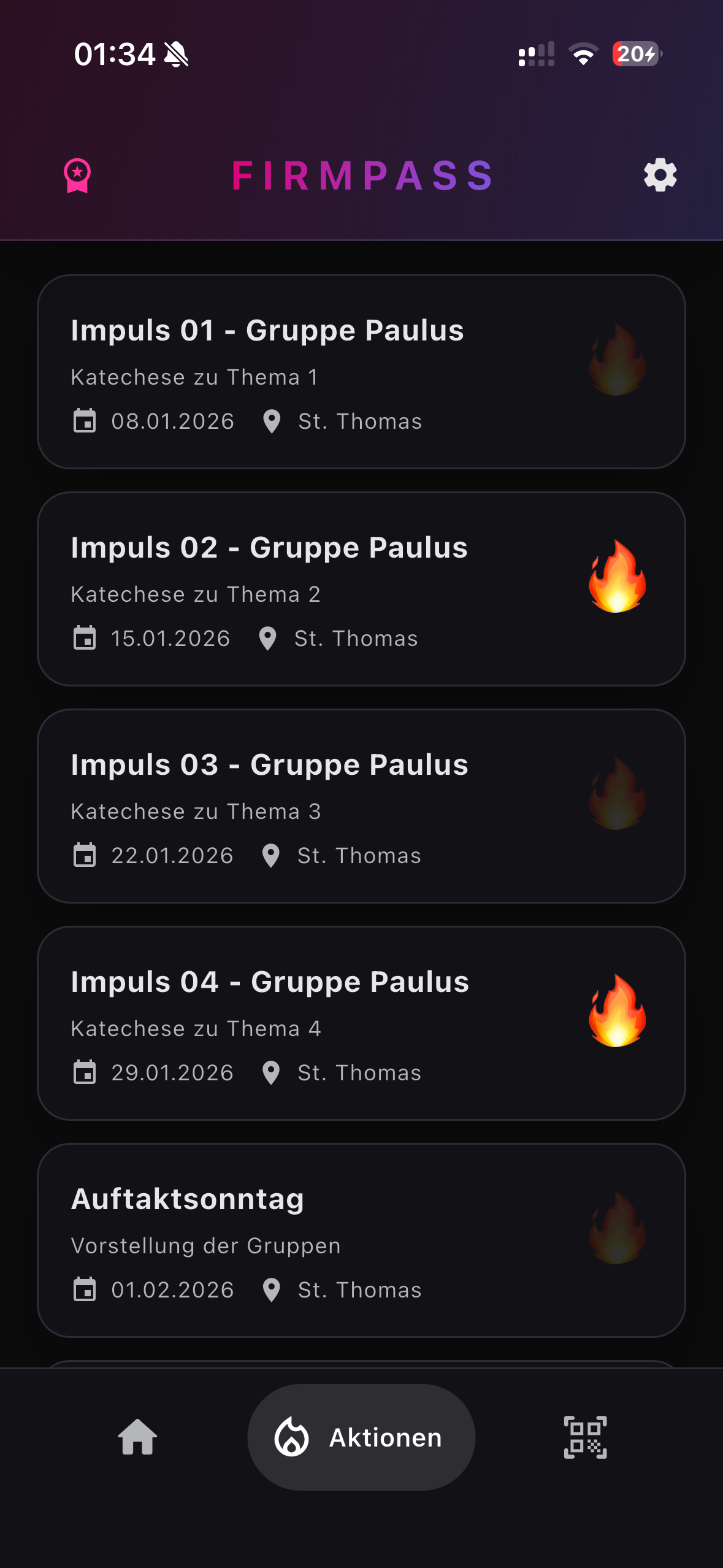
Task: Expand the Impuls 03 event card
Action: [x=361, y=807]
